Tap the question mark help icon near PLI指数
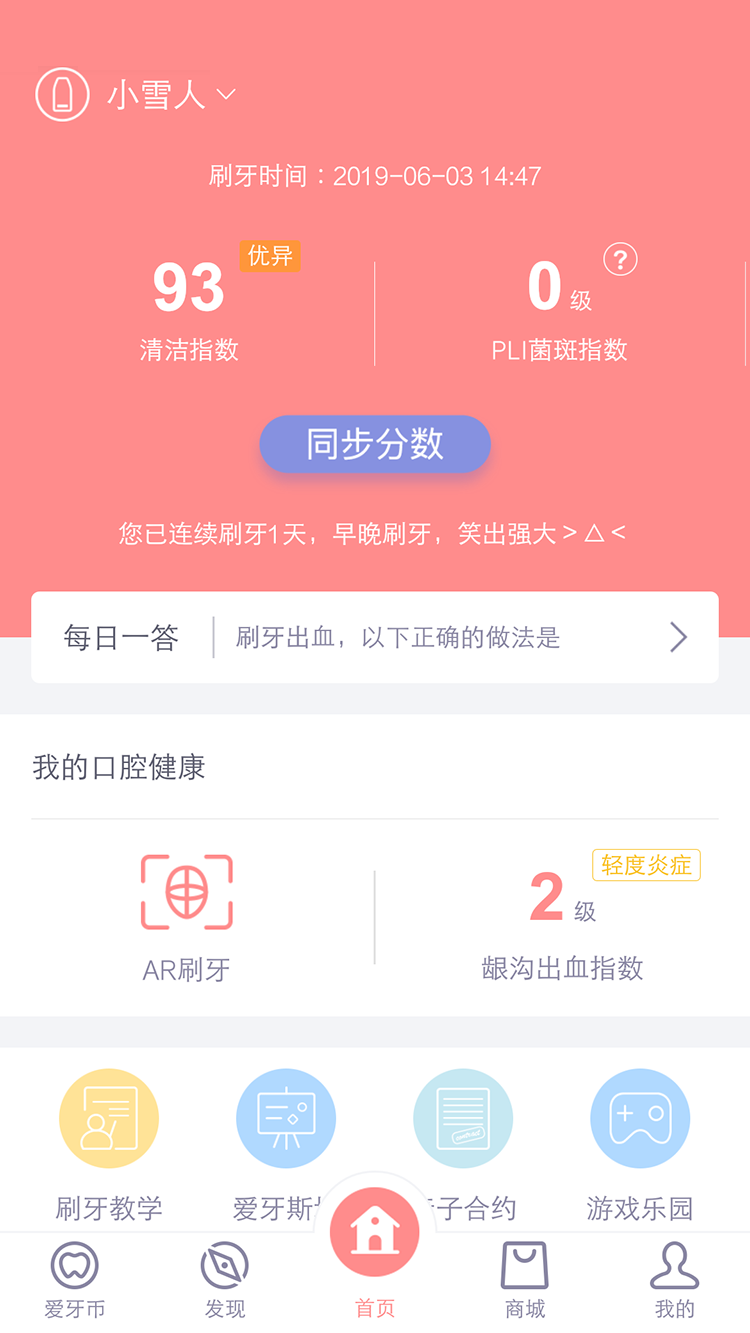The height and width of the screenshot is (1333, 750). [x=620, y=259]
